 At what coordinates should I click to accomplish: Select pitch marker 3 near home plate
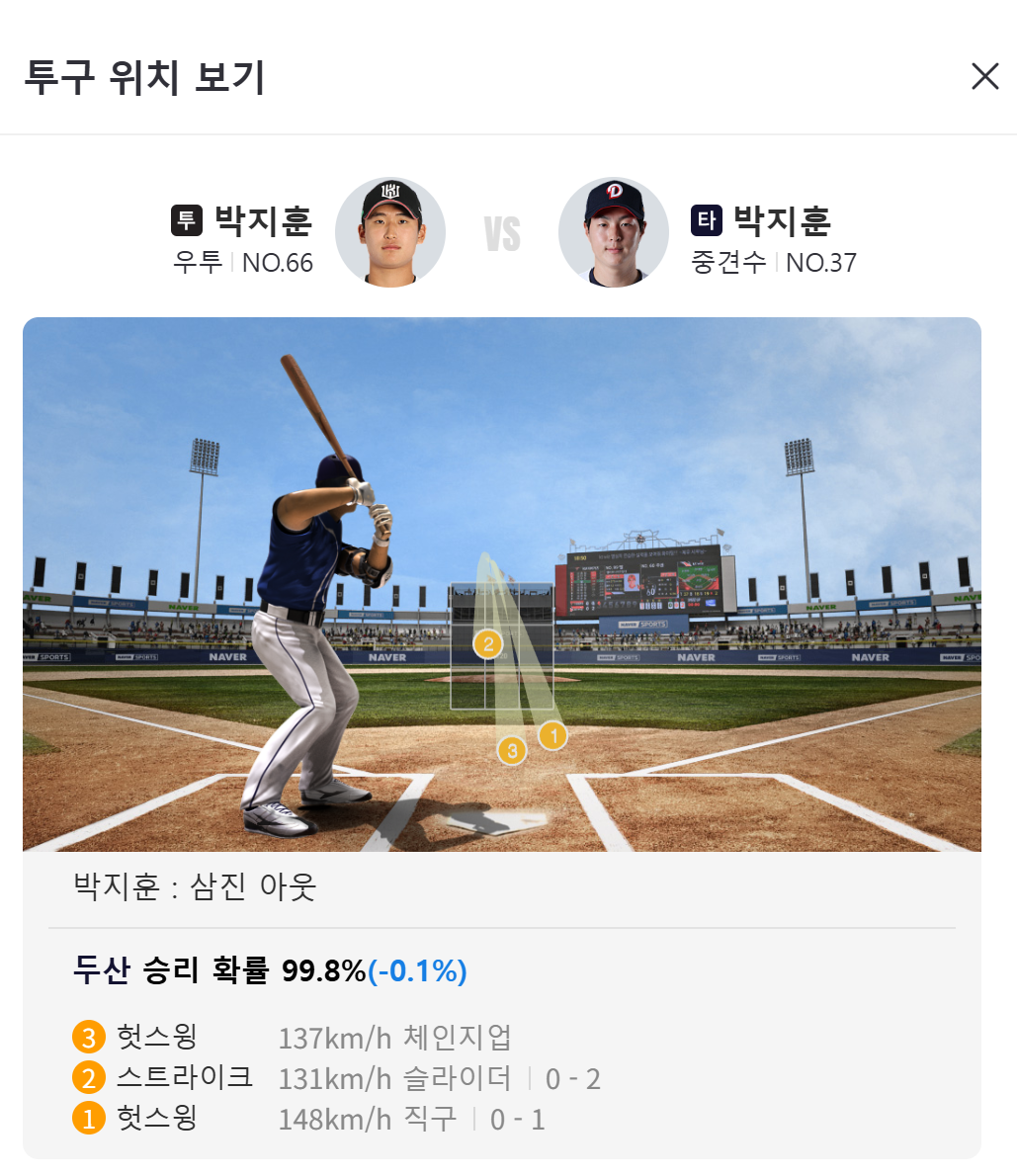pos(512,751)
